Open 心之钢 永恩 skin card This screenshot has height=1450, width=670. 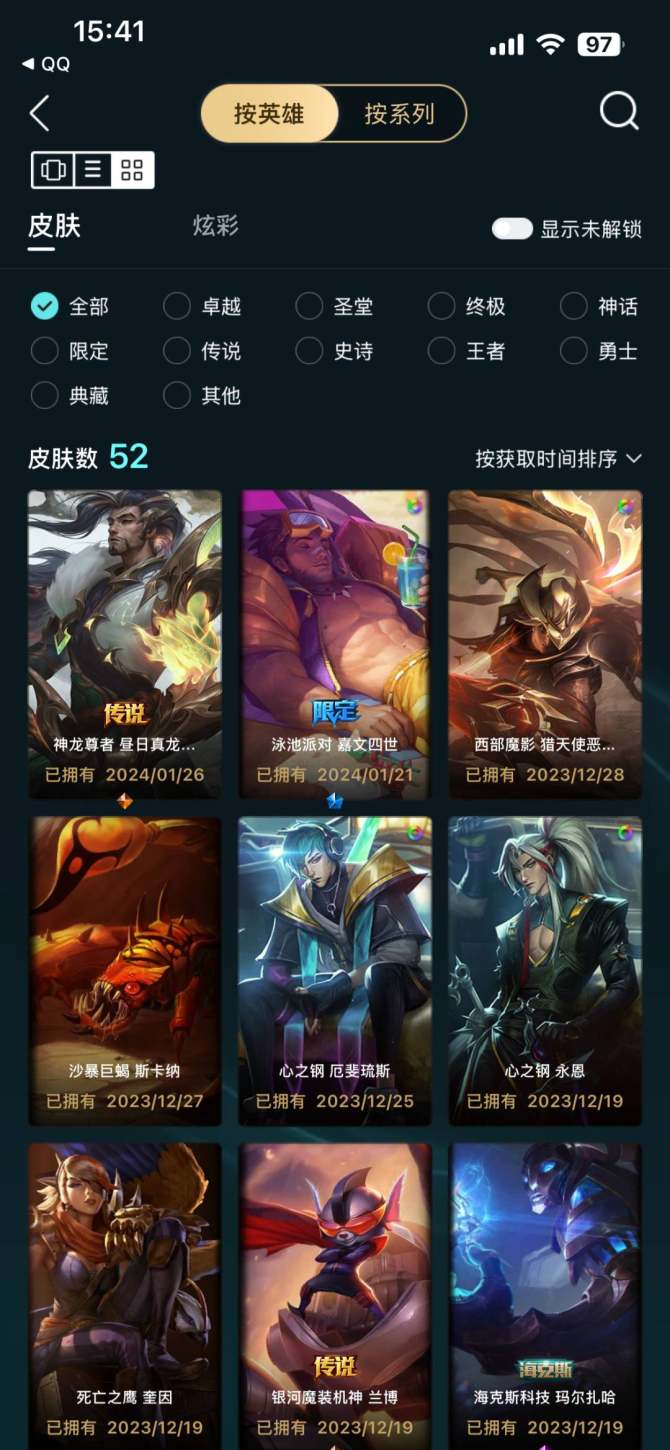[544, 970]
